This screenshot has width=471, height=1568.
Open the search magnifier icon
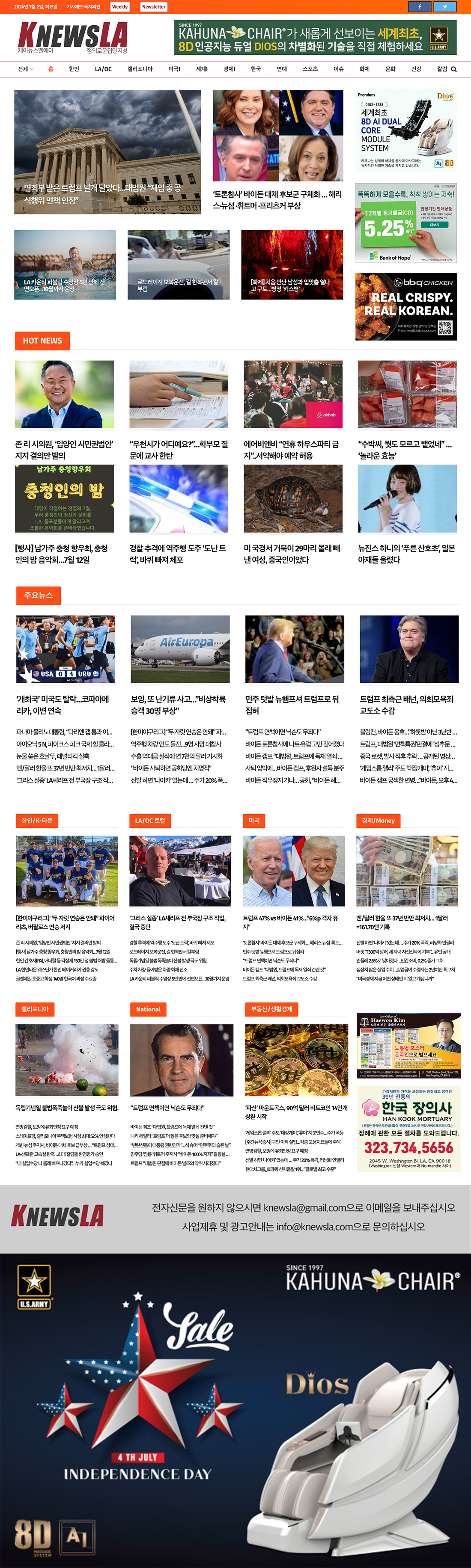tap(453, 69)
